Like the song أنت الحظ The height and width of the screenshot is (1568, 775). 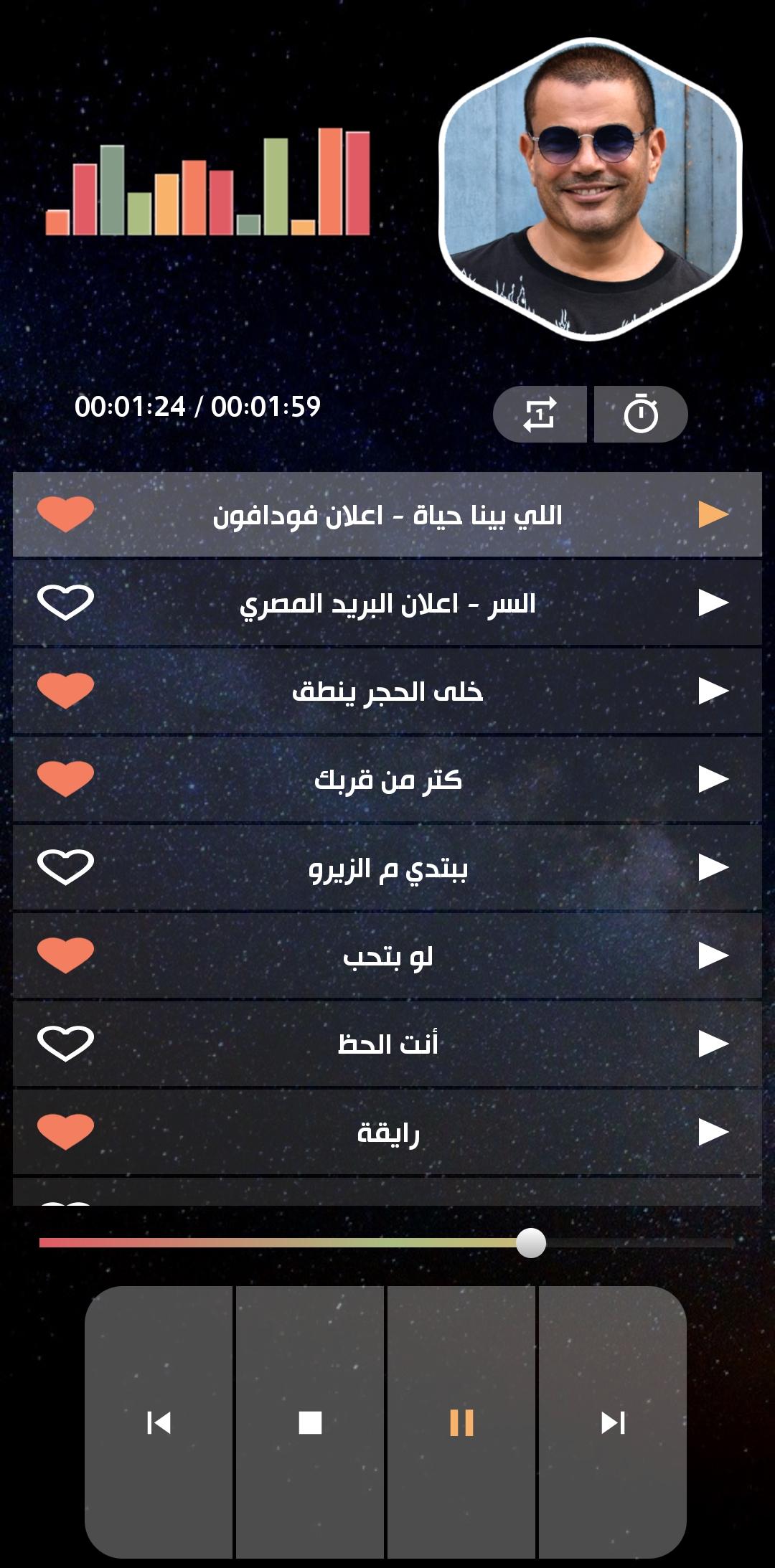click(x=65, y=1044)
